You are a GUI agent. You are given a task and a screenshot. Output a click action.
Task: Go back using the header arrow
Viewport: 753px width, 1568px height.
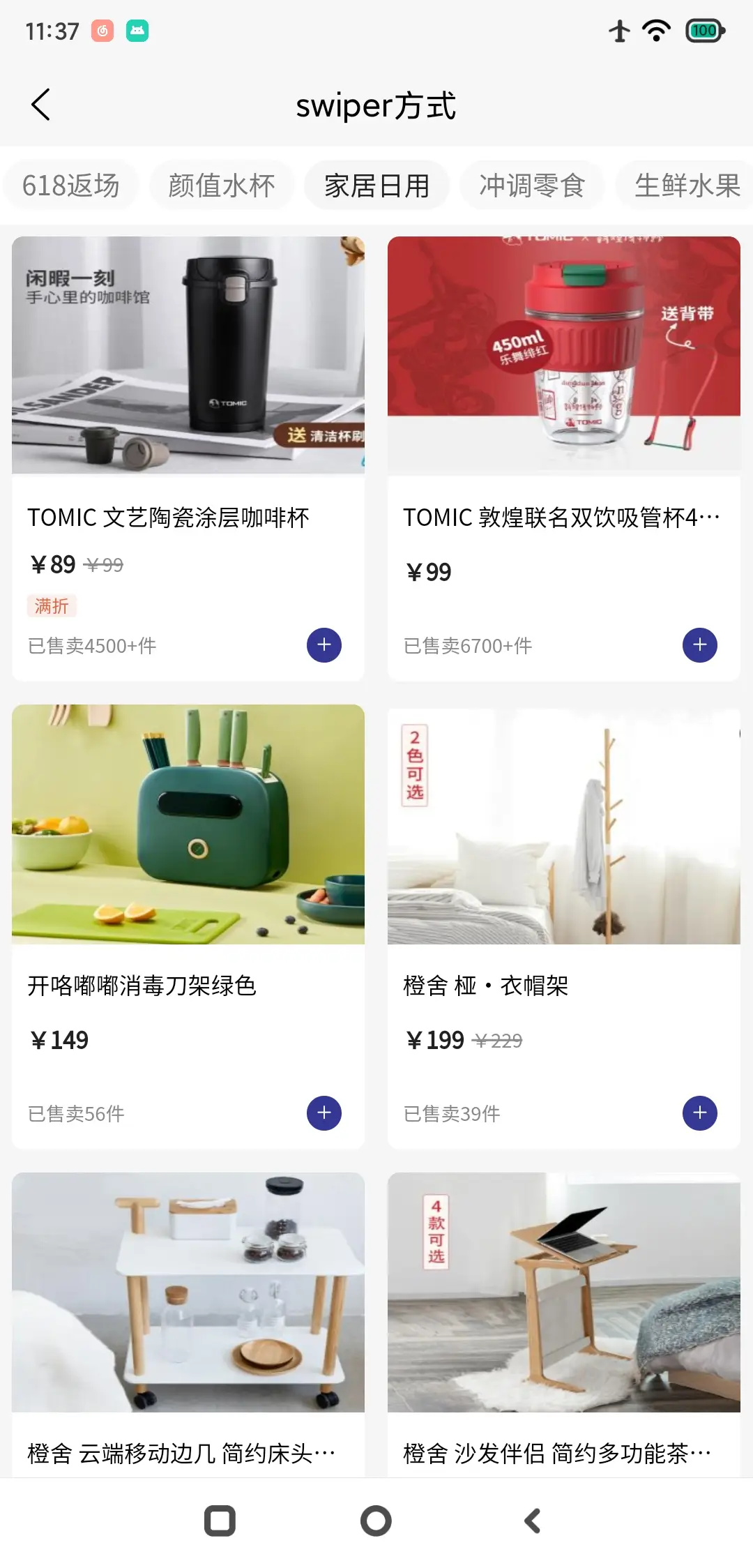pyautogui.click(x=41, y=105)
